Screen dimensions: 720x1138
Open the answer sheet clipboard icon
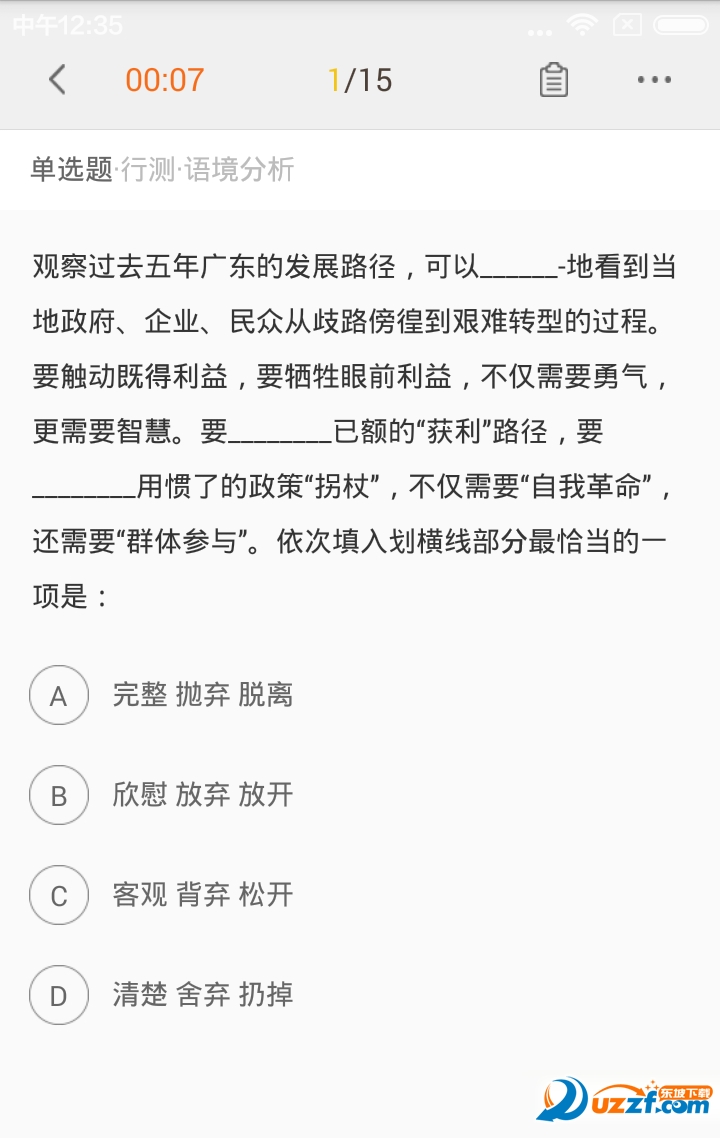click(554, 79)
